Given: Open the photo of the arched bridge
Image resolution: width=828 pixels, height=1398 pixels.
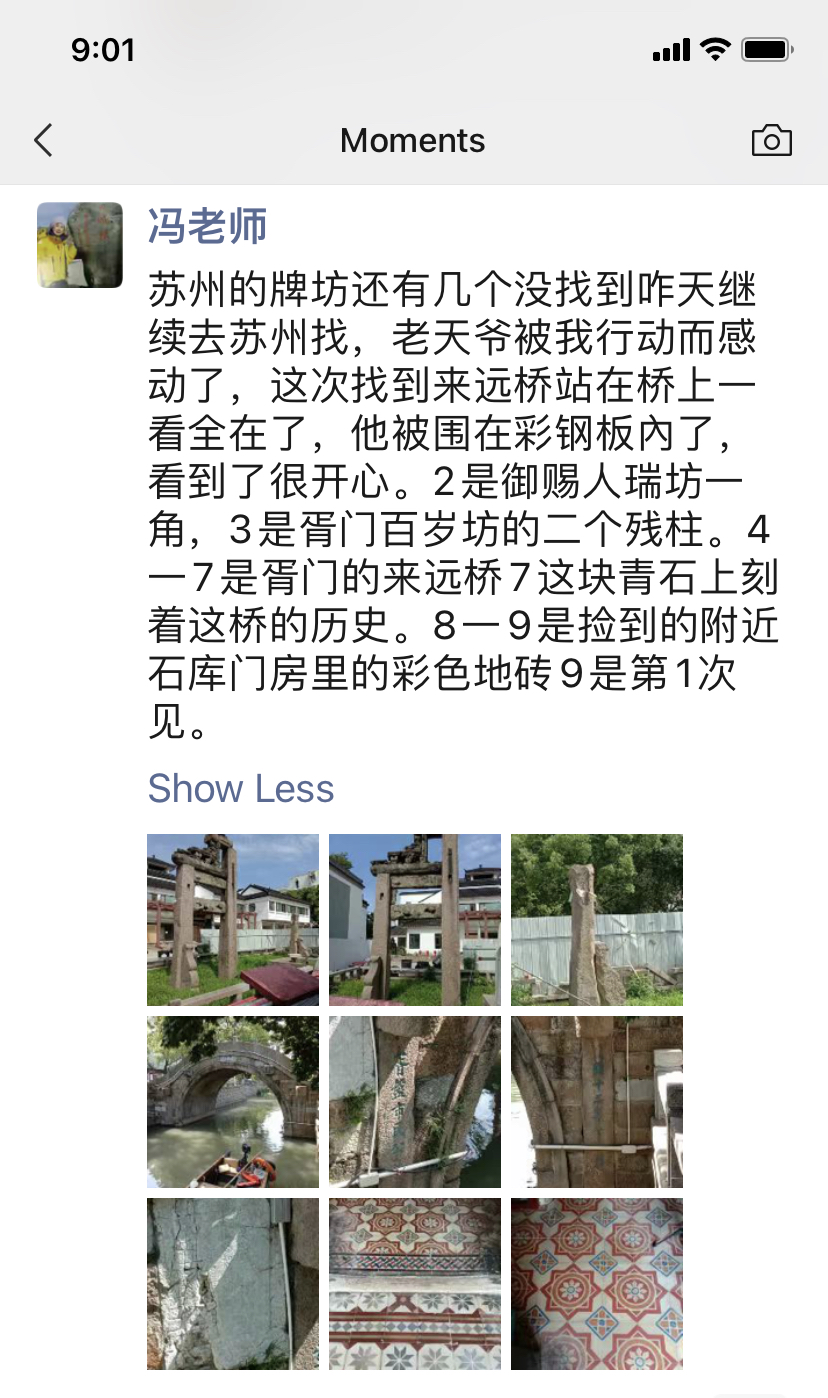Looking at the screenshot, I should pos(233,1102).
